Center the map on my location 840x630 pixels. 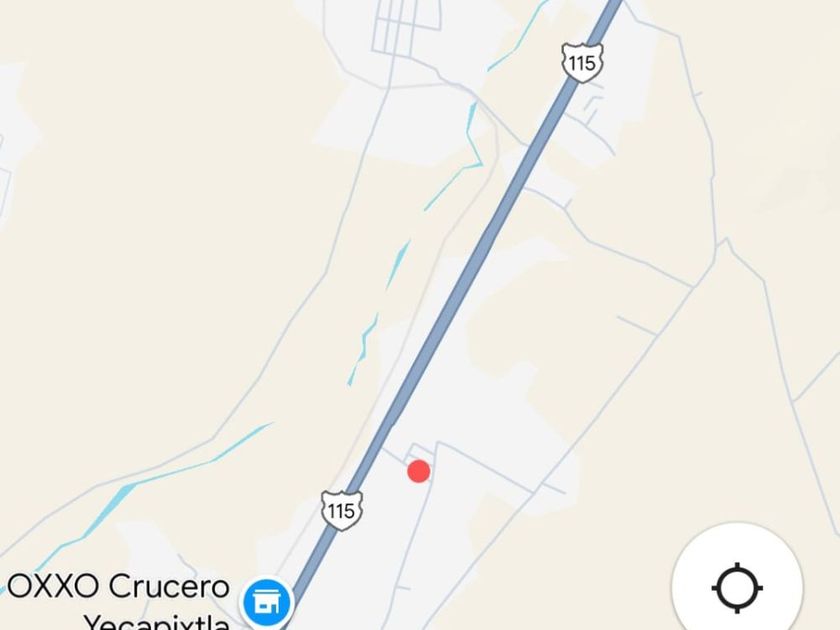737,587
